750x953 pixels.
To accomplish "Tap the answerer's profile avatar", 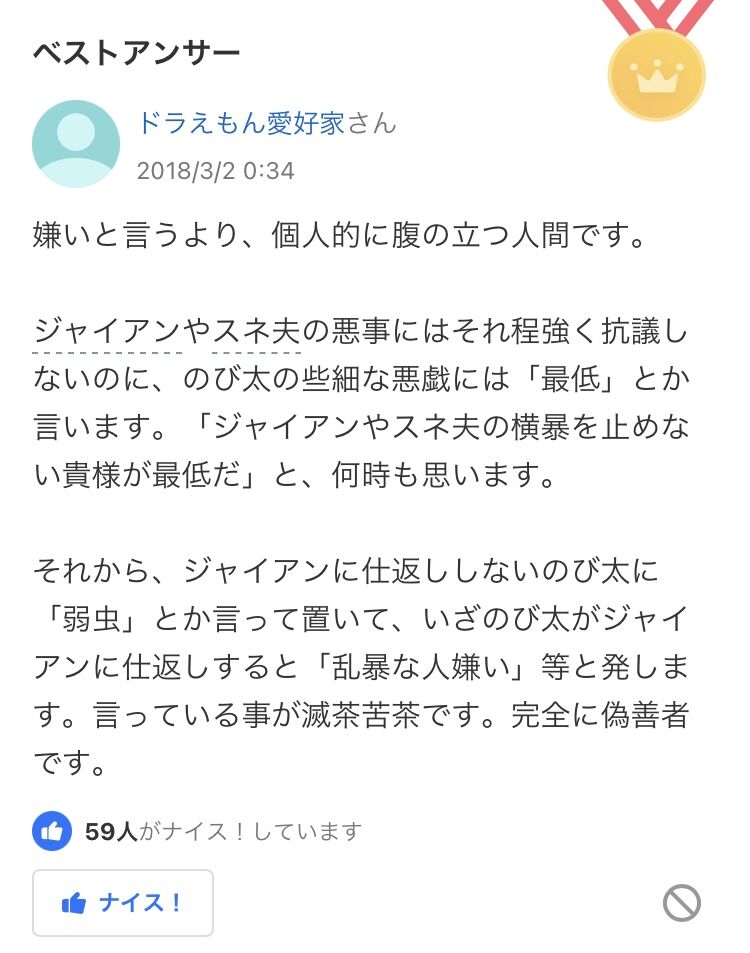I will coord(76,144).
